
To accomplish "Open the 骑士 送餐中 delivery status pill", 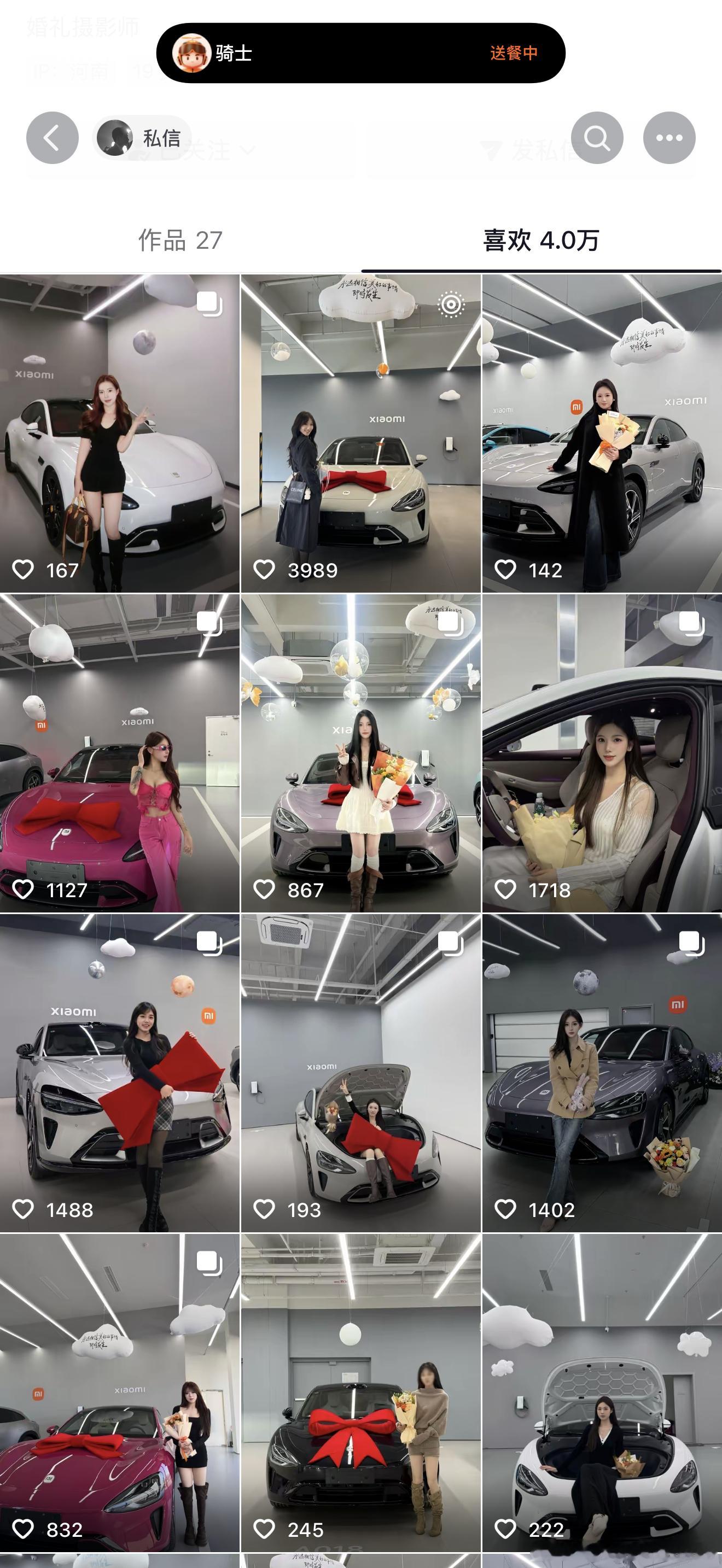I will (x=360, y=53).
